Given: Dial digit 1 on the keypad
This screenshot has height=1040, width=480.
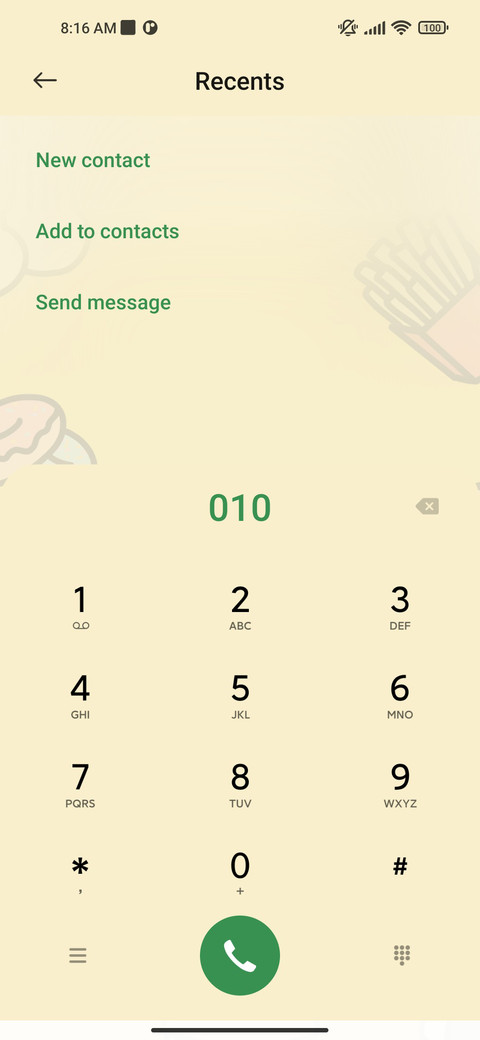Looking at the screenshot, I should 80,608.
